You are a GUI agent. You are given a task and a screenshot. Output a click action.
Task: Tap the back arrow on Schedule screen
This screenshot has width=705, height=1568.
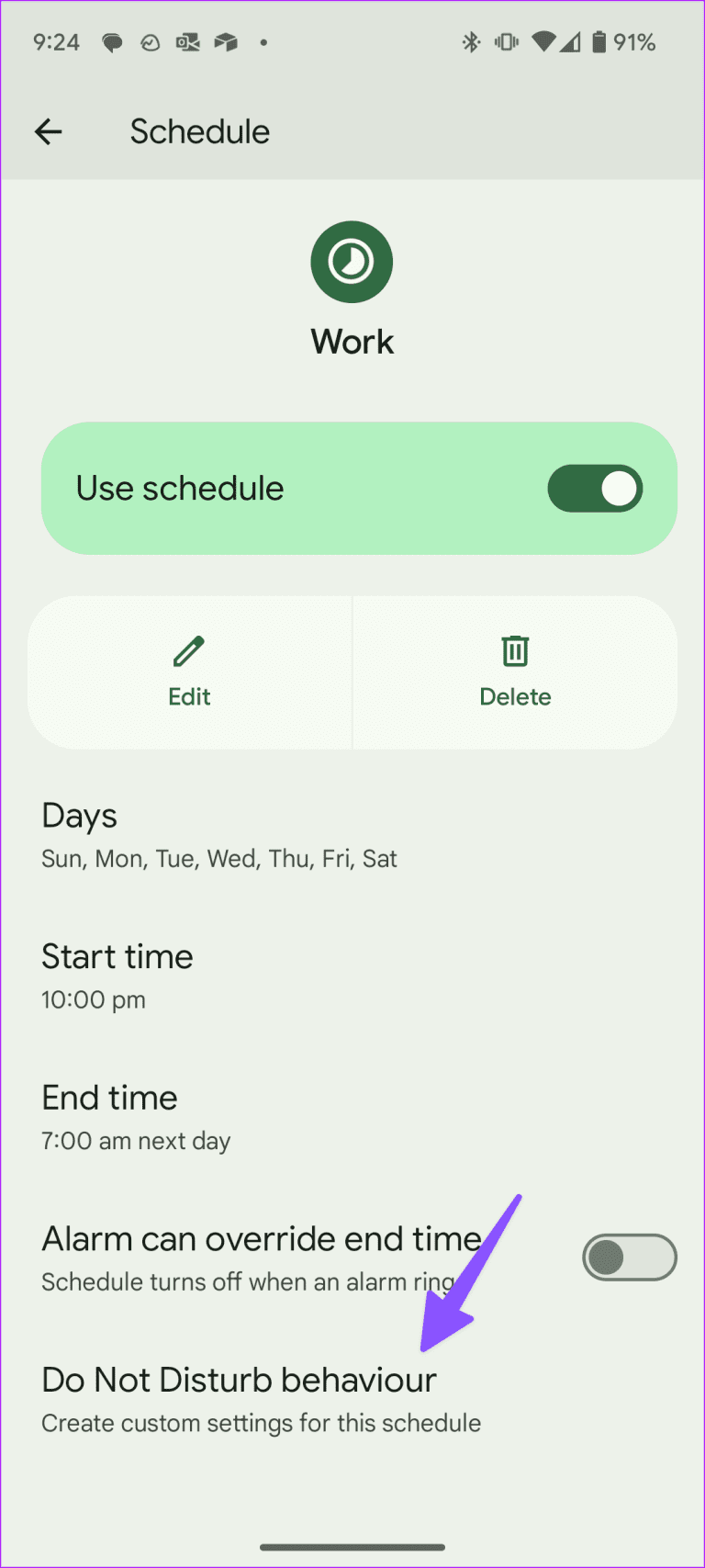48,131
